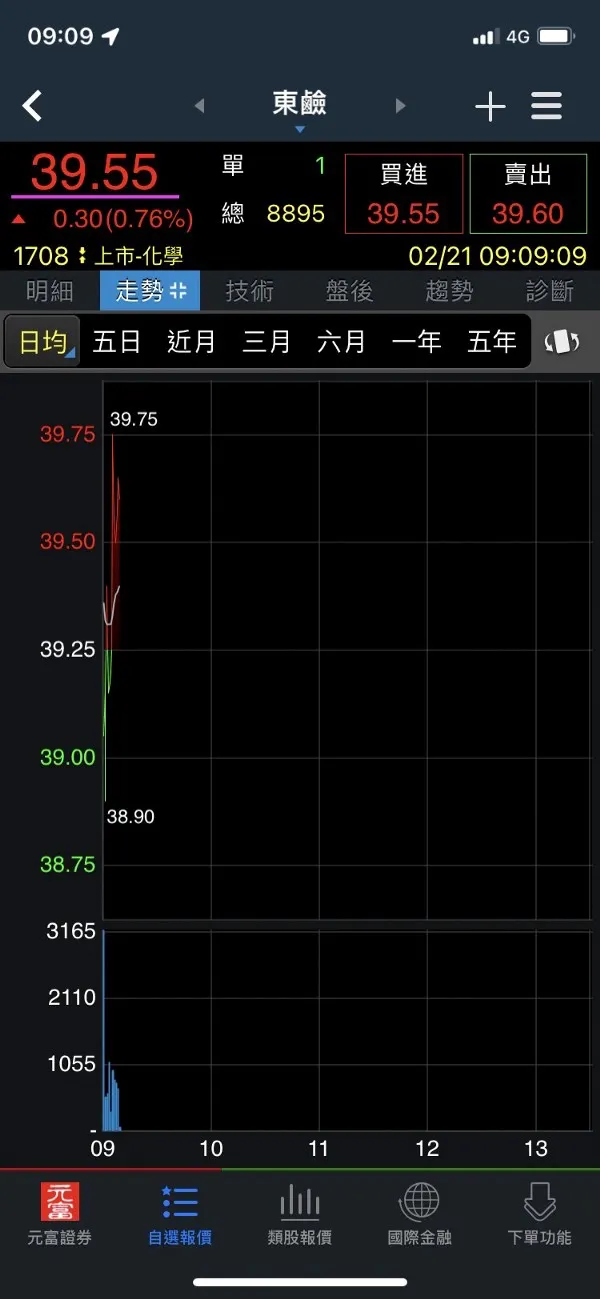The width and height of the screenshot is (600, 1299).
Task: Open 類股報價 in the bottom bar
Action: tap(300, 1214)
